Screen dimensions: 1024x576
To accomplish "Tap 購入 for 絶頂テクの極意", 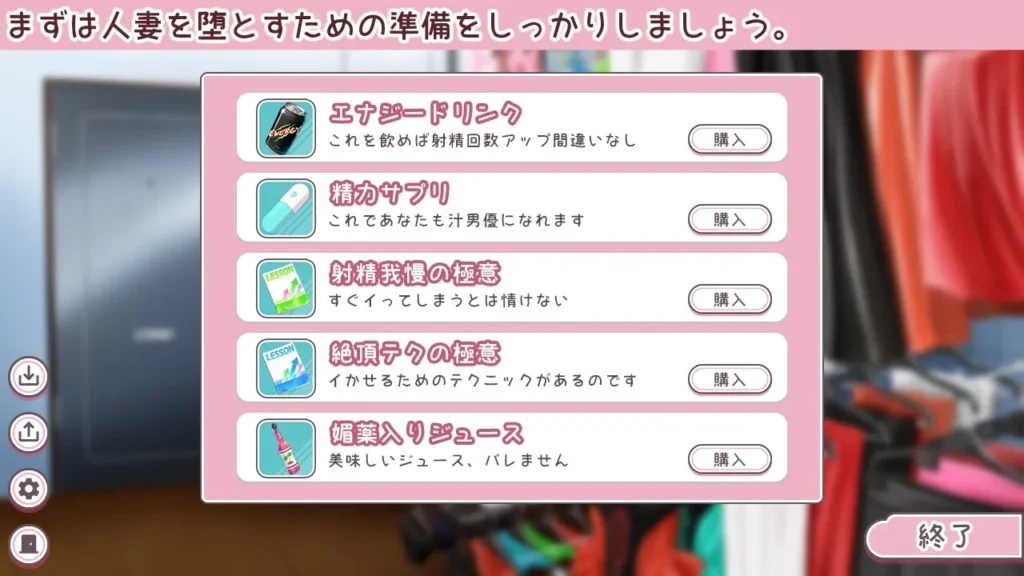I will [729, 379].
